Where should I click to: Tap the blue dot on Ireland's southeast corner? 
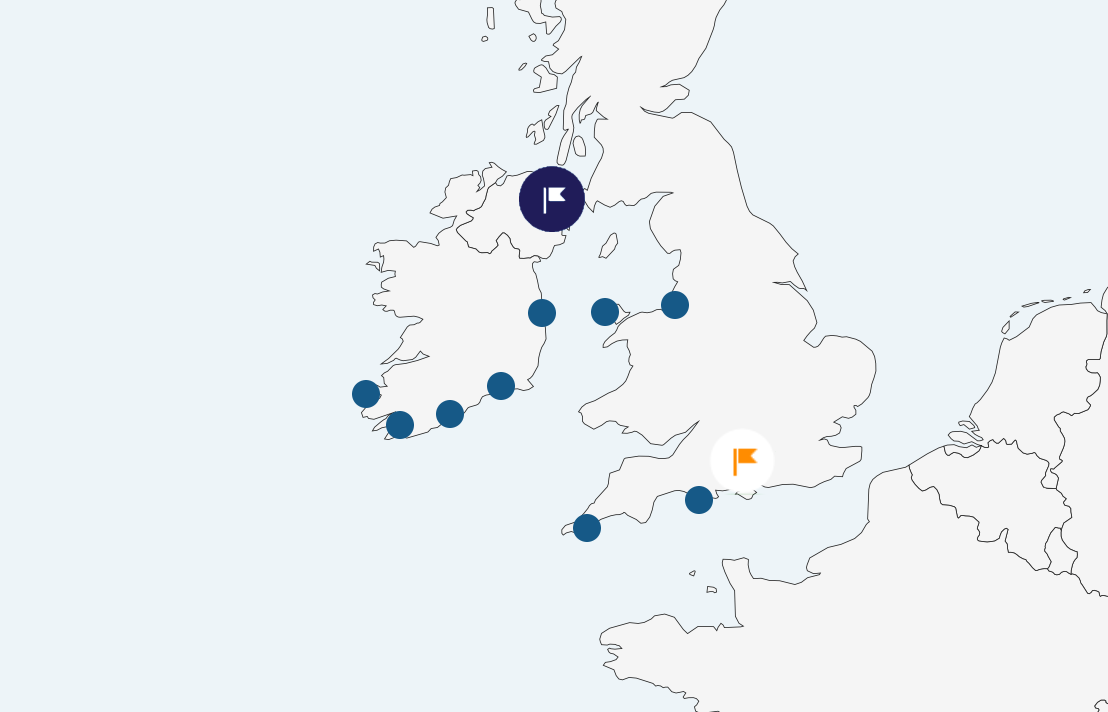point(501,386)
